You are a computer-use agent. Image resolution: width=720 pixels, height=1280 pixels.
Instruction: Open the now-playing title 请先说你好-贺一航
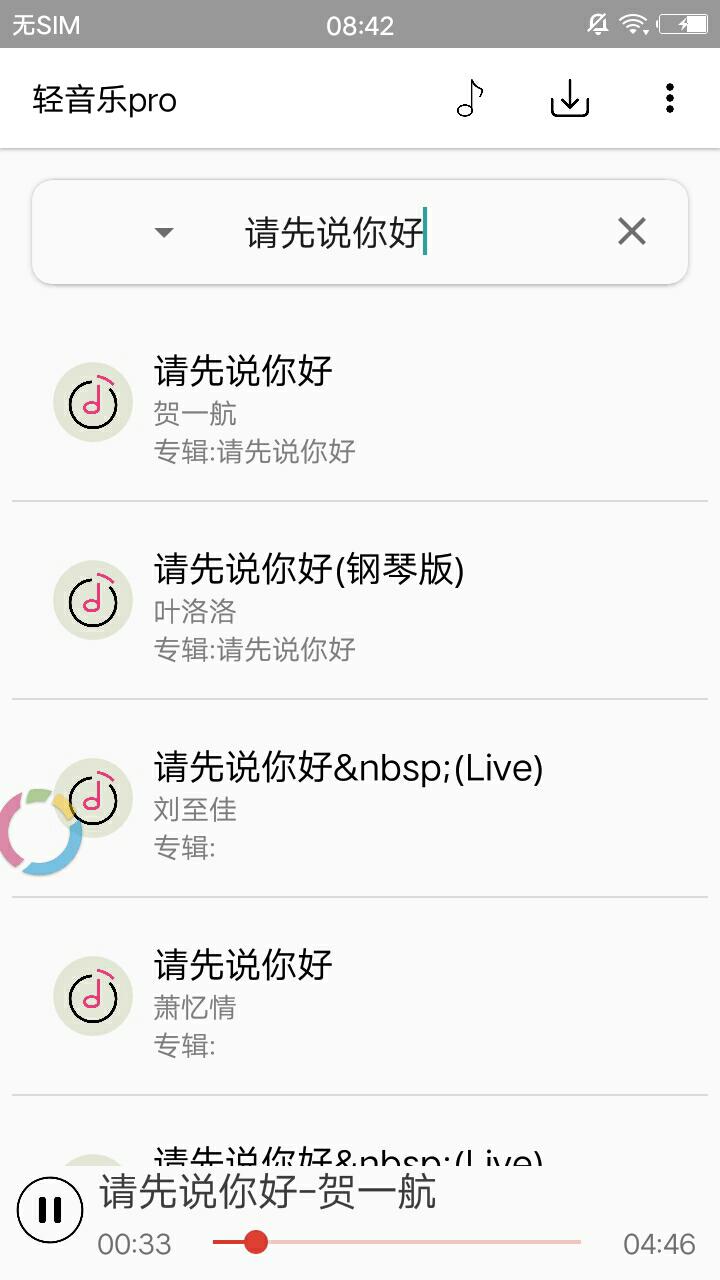tap(268, 1192)
